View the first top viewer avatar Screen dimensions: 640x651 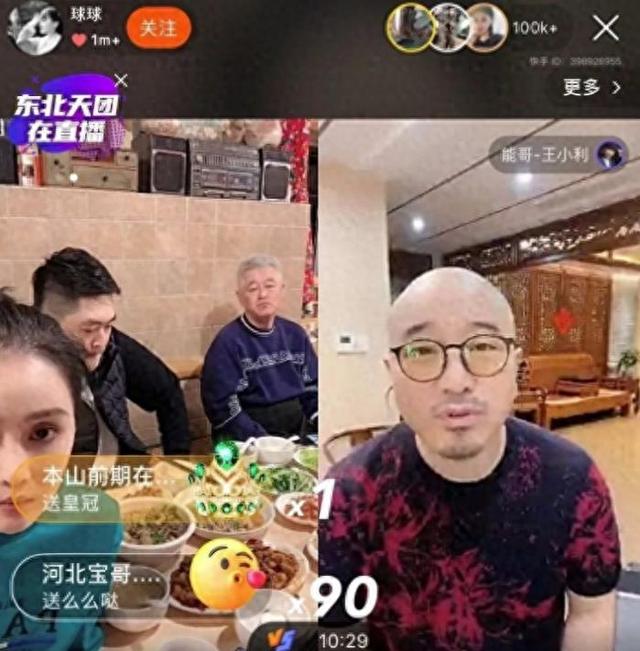tap(410, 28)
